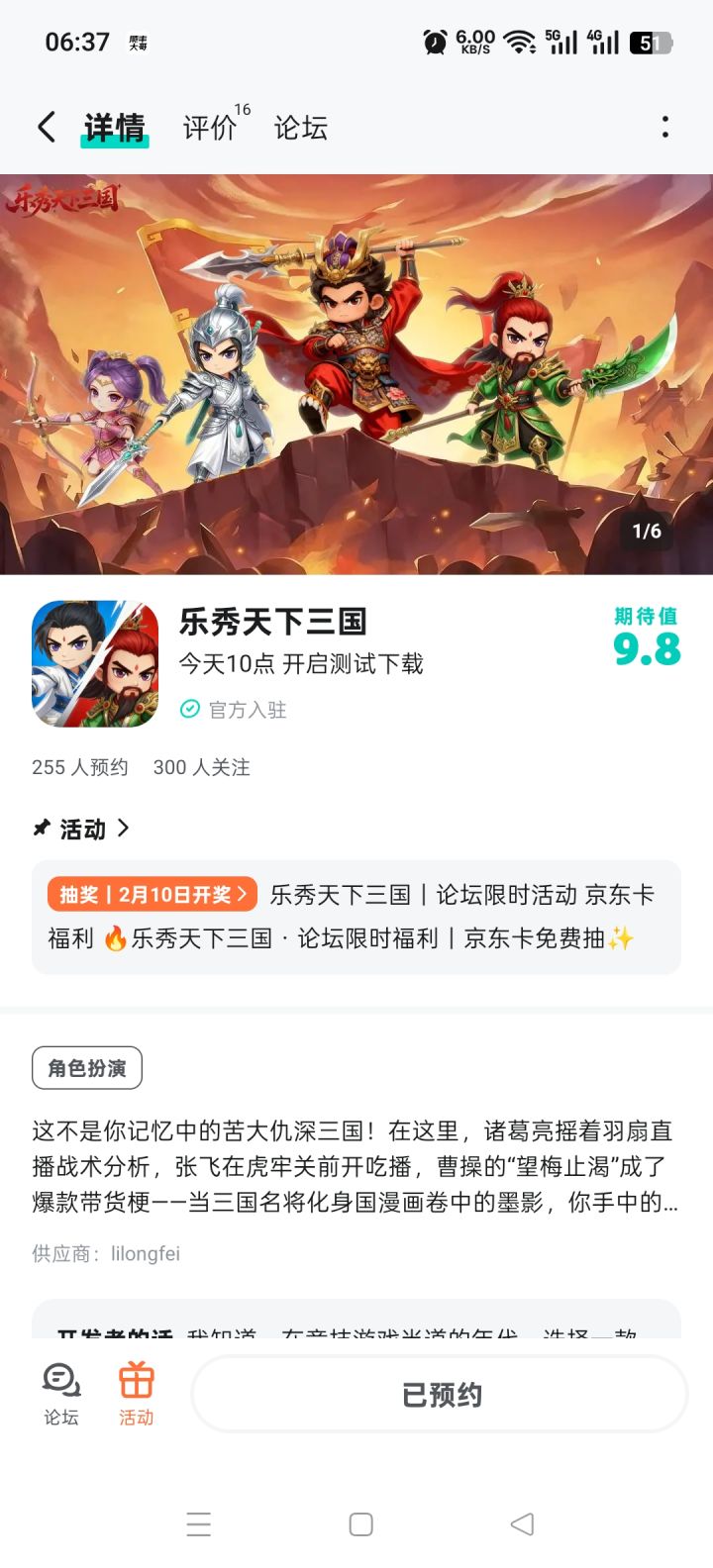Tap the orange 活动 gift icon
The height and width of the screenshot is (1568, 713).
[x=136, y=1380]
